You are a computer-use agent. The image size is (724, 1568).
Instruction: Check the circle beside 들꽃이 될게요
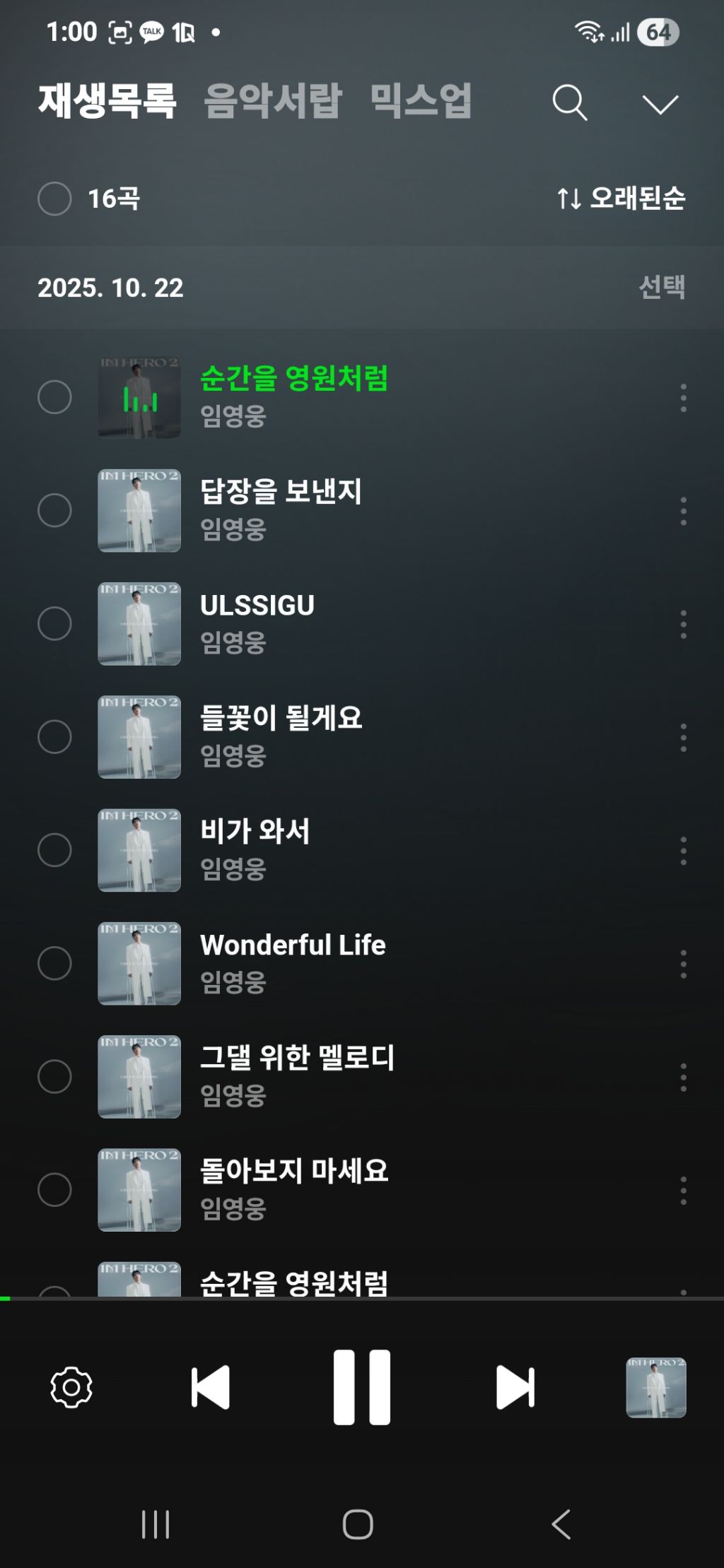(x=54, y=737)
